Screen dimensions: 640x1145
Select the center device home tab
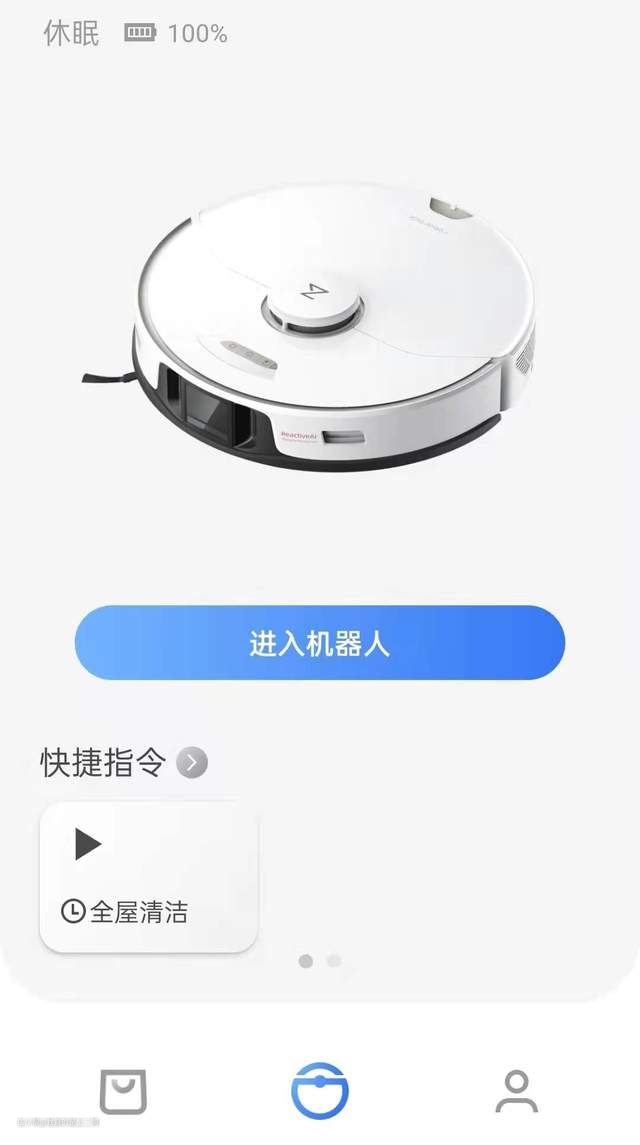coord(320,1090)
